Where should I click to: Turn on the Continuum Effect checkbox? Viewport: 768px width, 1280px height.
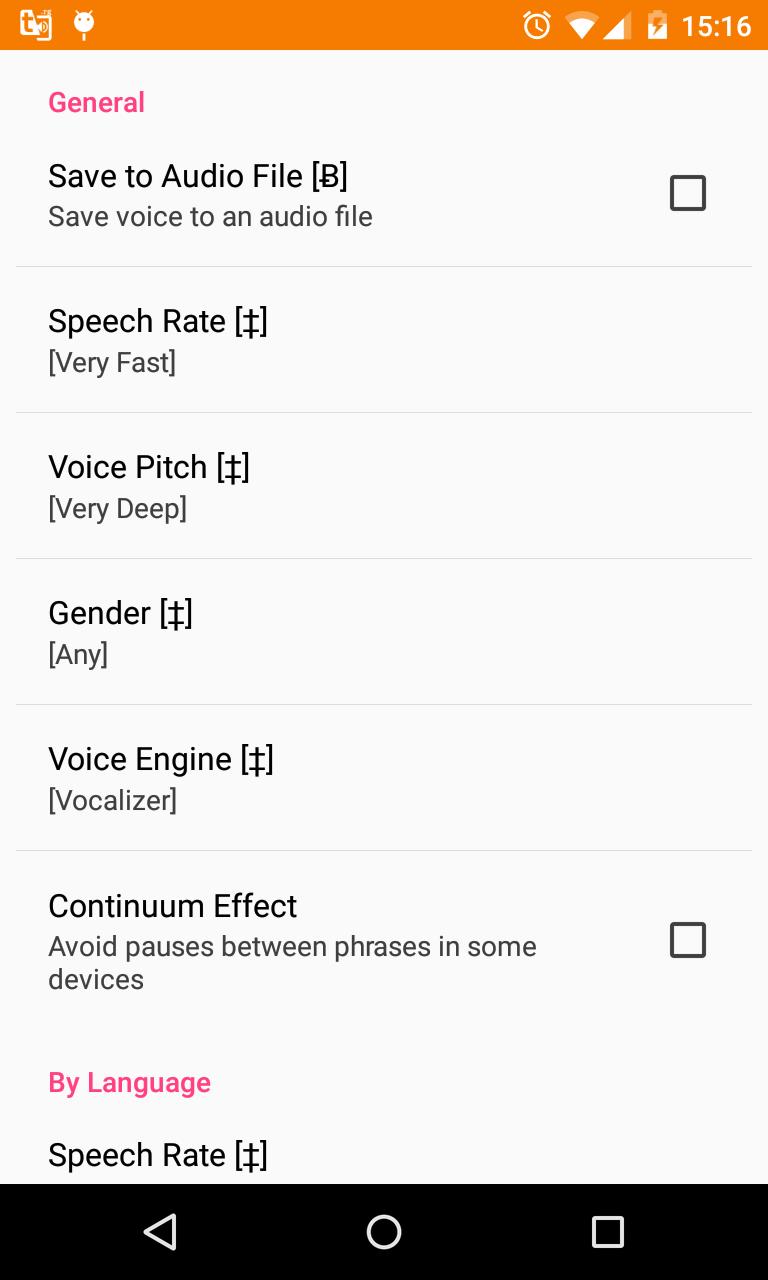click(687, 940)
